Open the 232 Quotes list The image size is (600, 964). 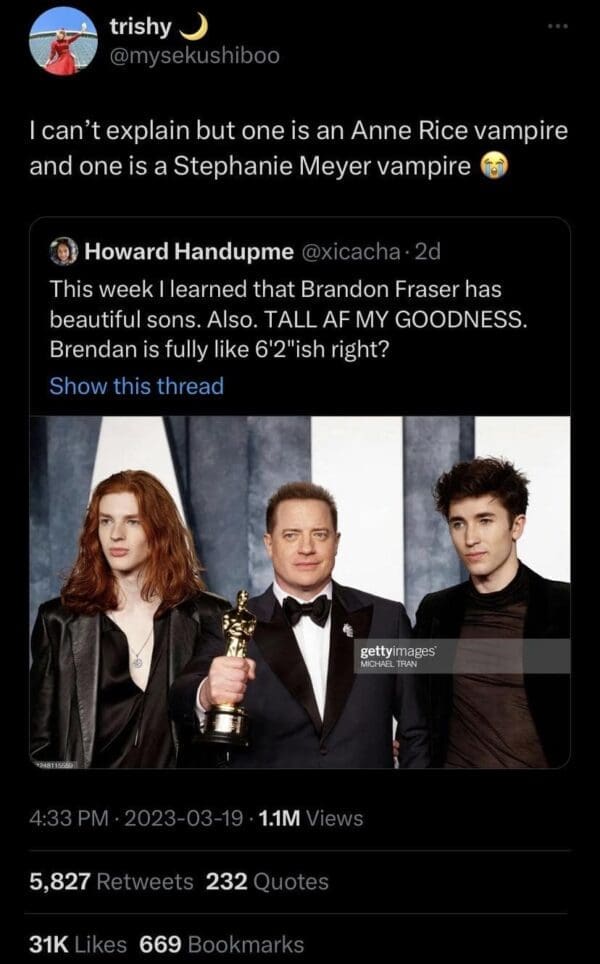click(267, 881)
